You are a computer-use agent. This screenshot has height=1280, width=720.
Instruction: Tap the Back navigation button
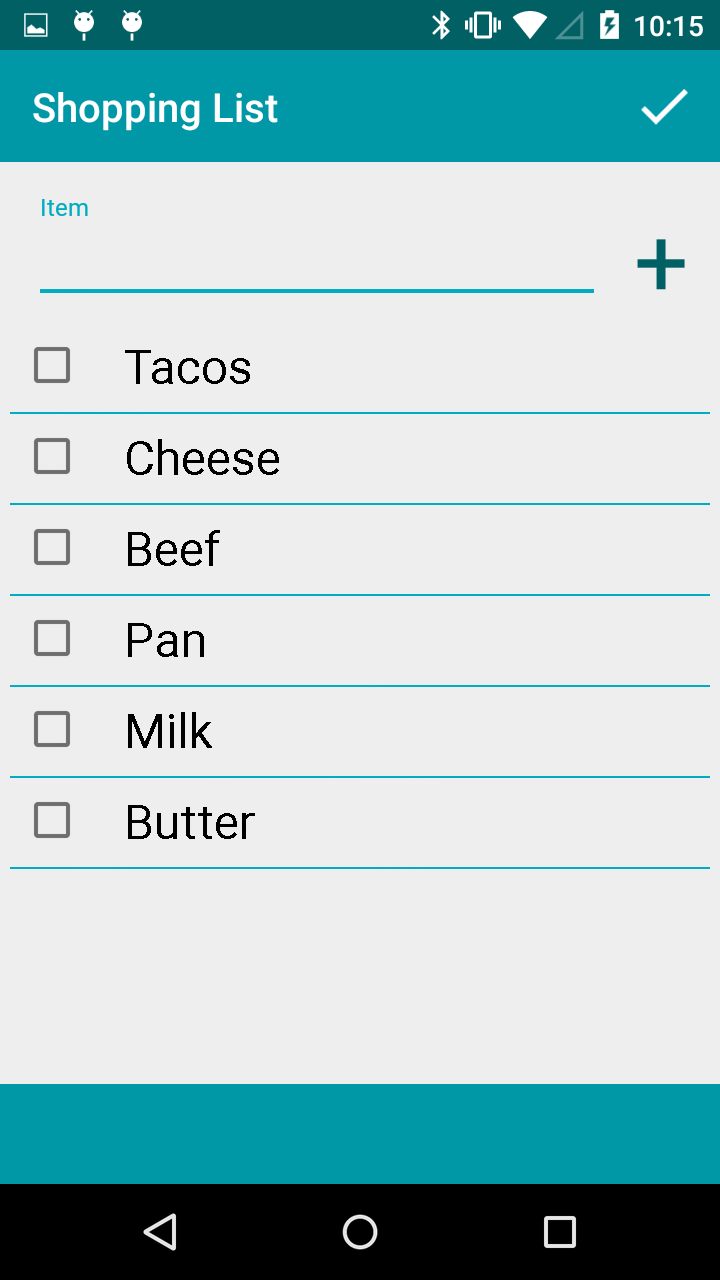[x=160, y=1231]
